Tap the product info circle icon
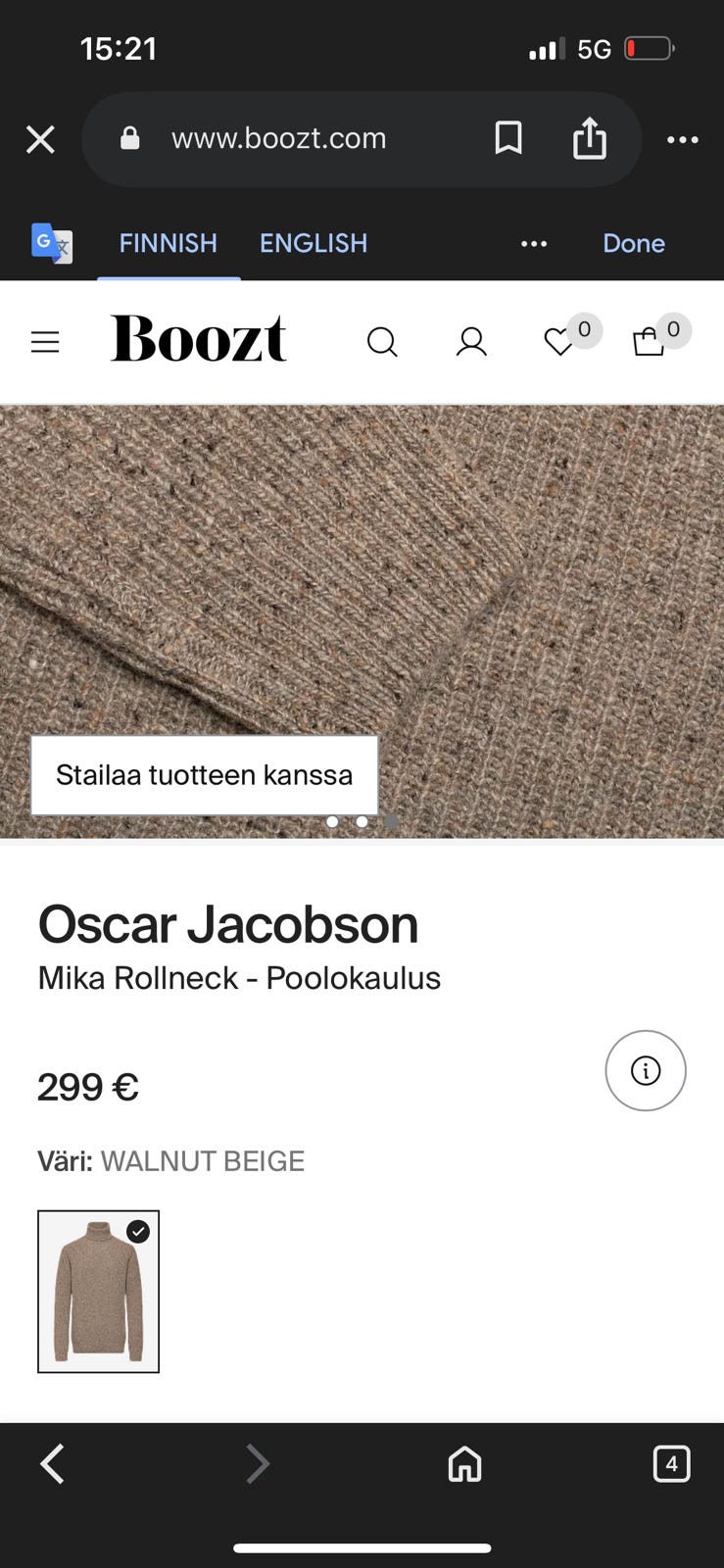Viewport: 724px width, 1568px height. coord(645,1070)
